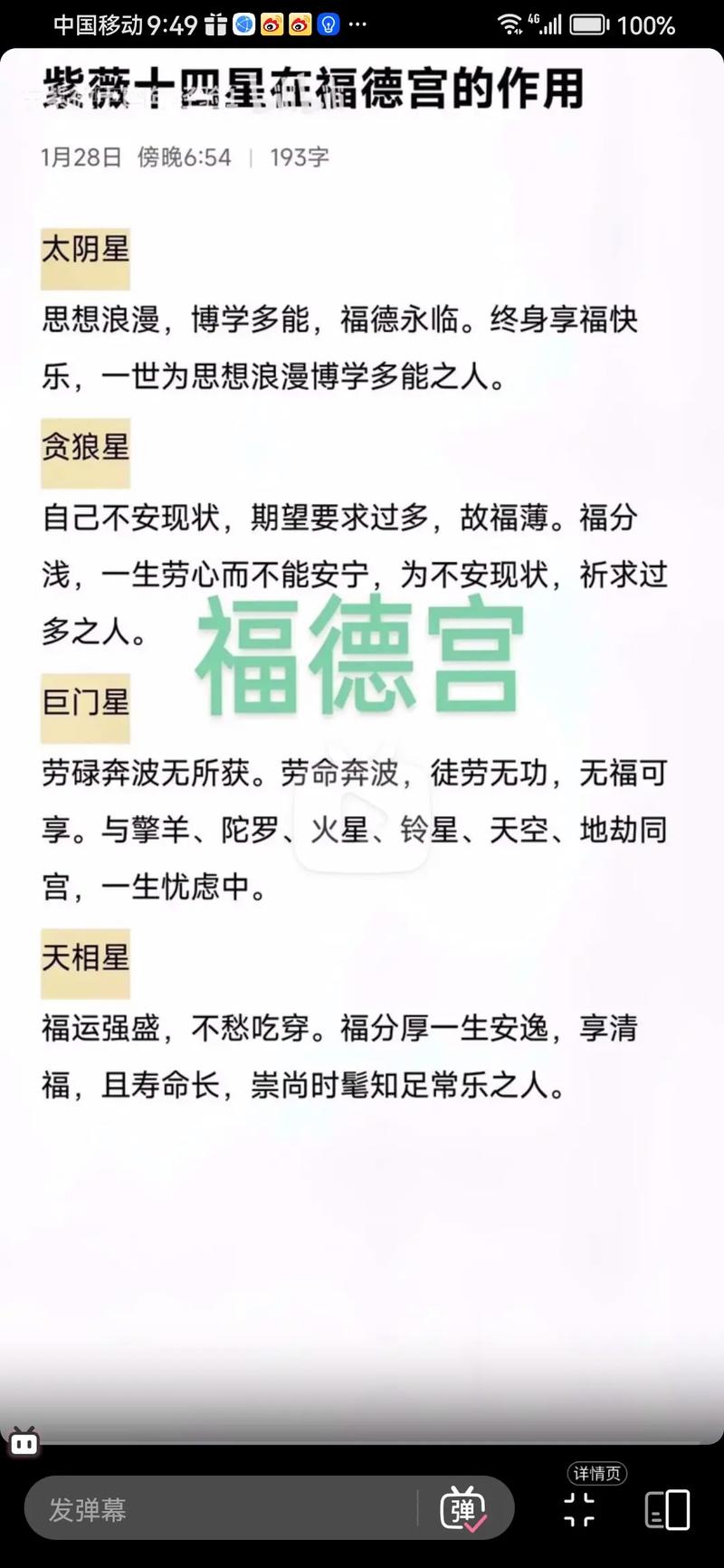Tap the 发弹幕 input field

pyautogui.click(x=220, y=1509)
